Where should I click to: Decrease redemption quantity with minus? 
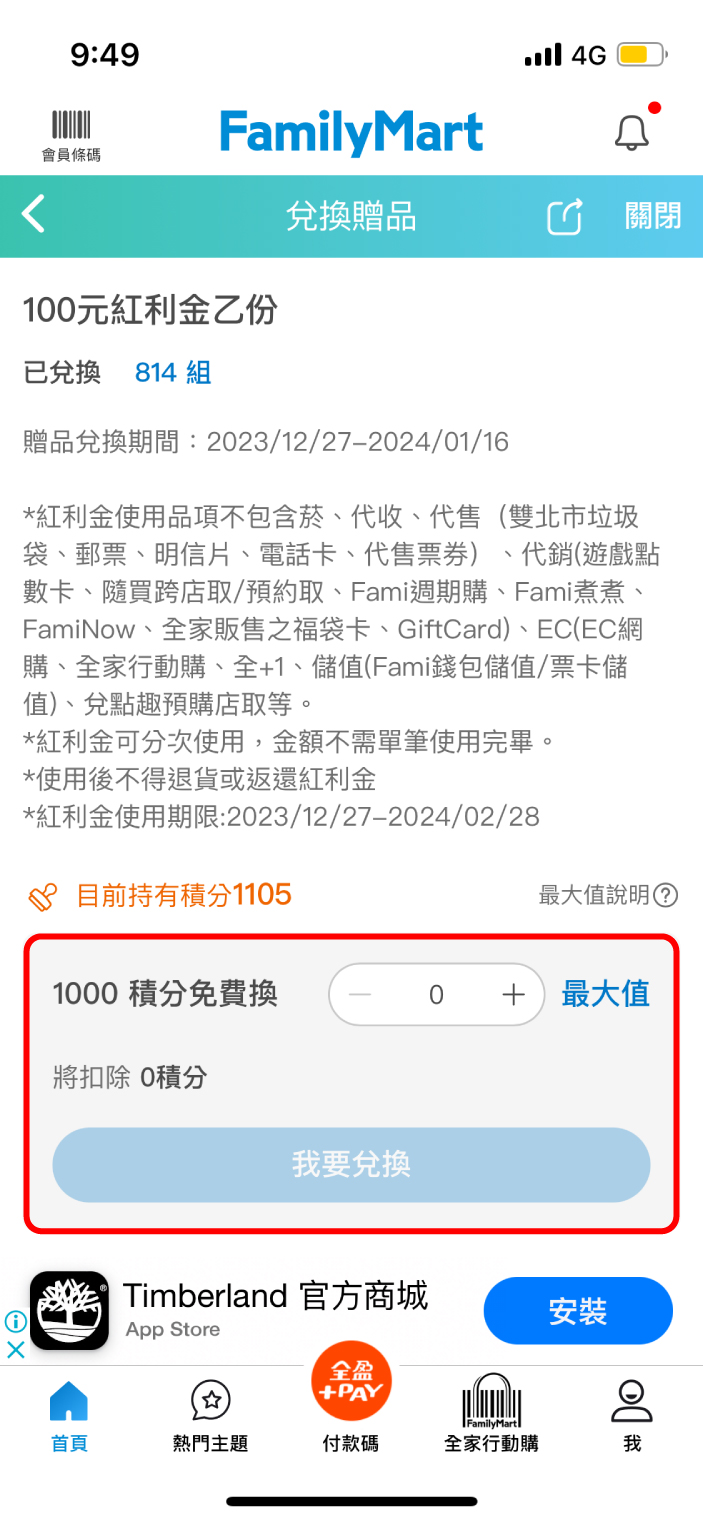pyautogui.click(x=361, y=994)
